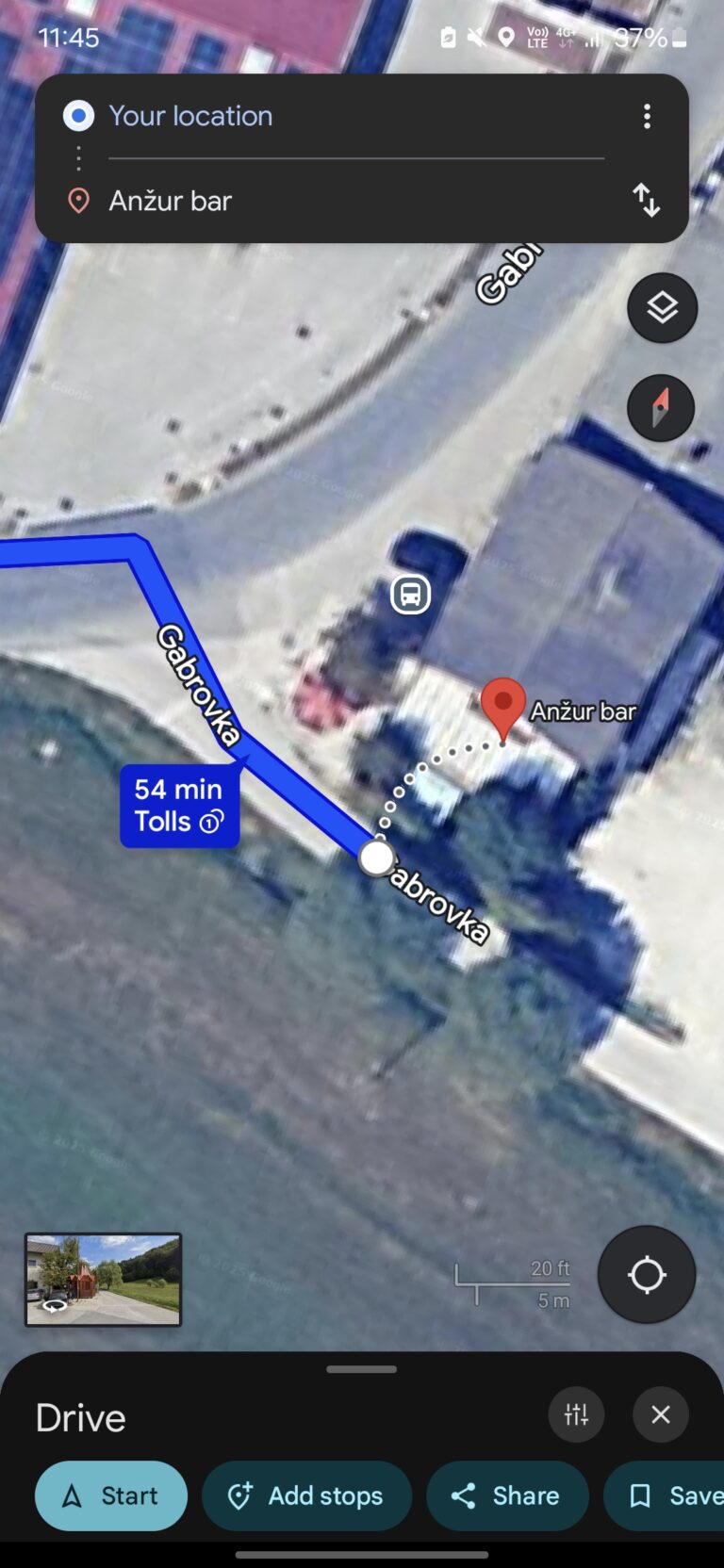
Task: Close the Drive directions panel
Action: [661, 1414]
